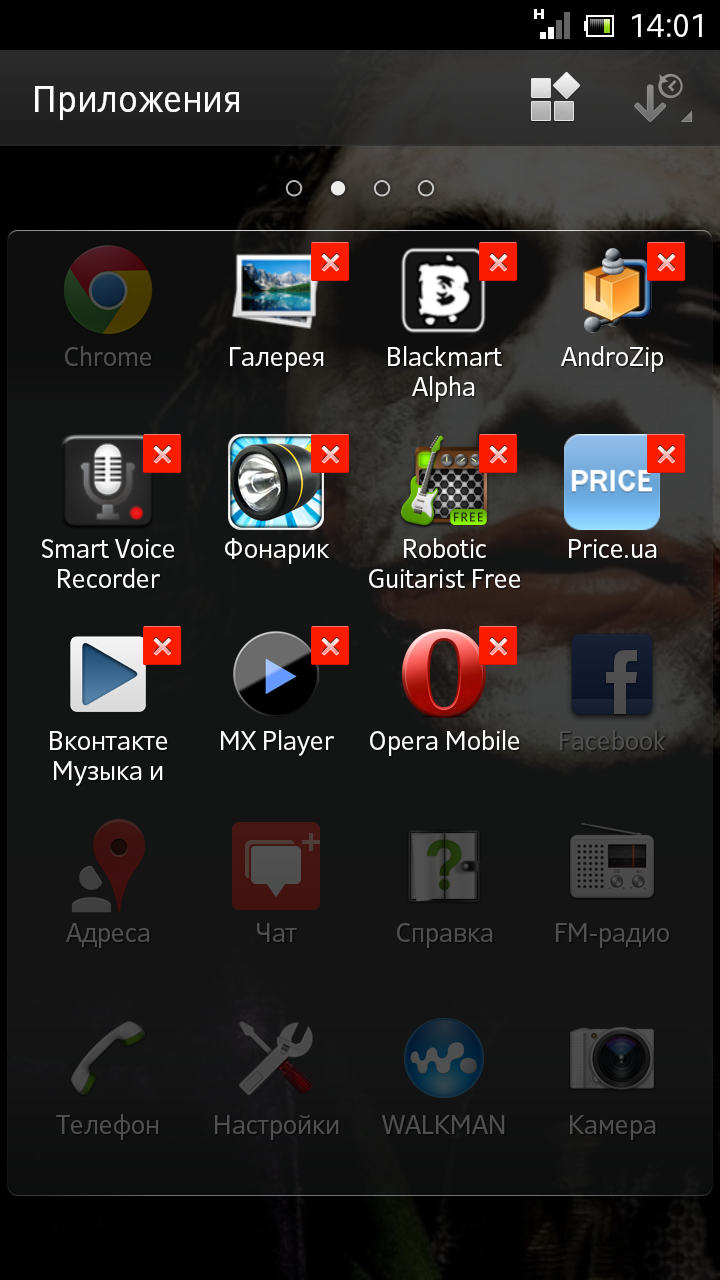Delete Opera Mobile via red X
Screen dimensions: 720x1280
(x=498, y=646)
